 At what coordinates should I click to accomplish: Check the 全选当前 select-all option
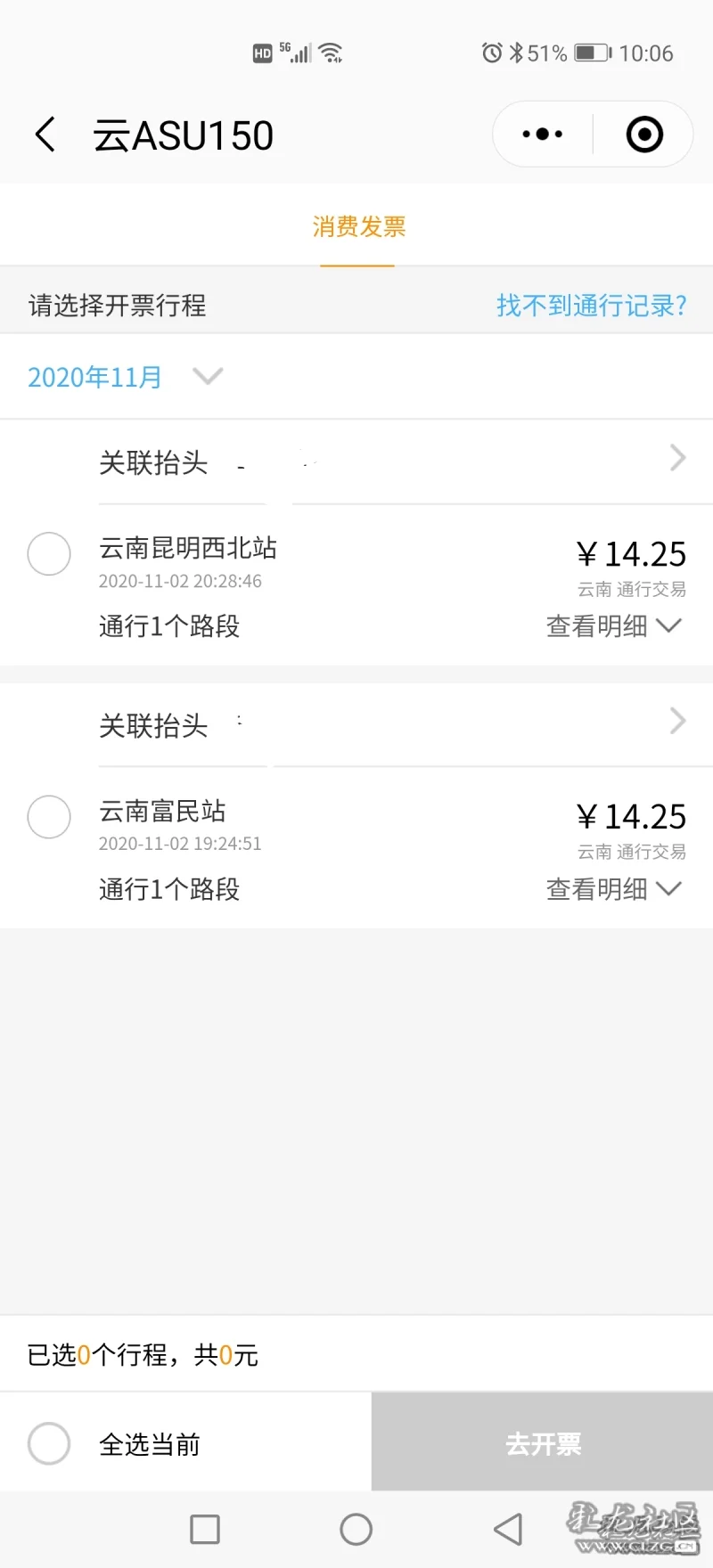tap(114, 1443)
